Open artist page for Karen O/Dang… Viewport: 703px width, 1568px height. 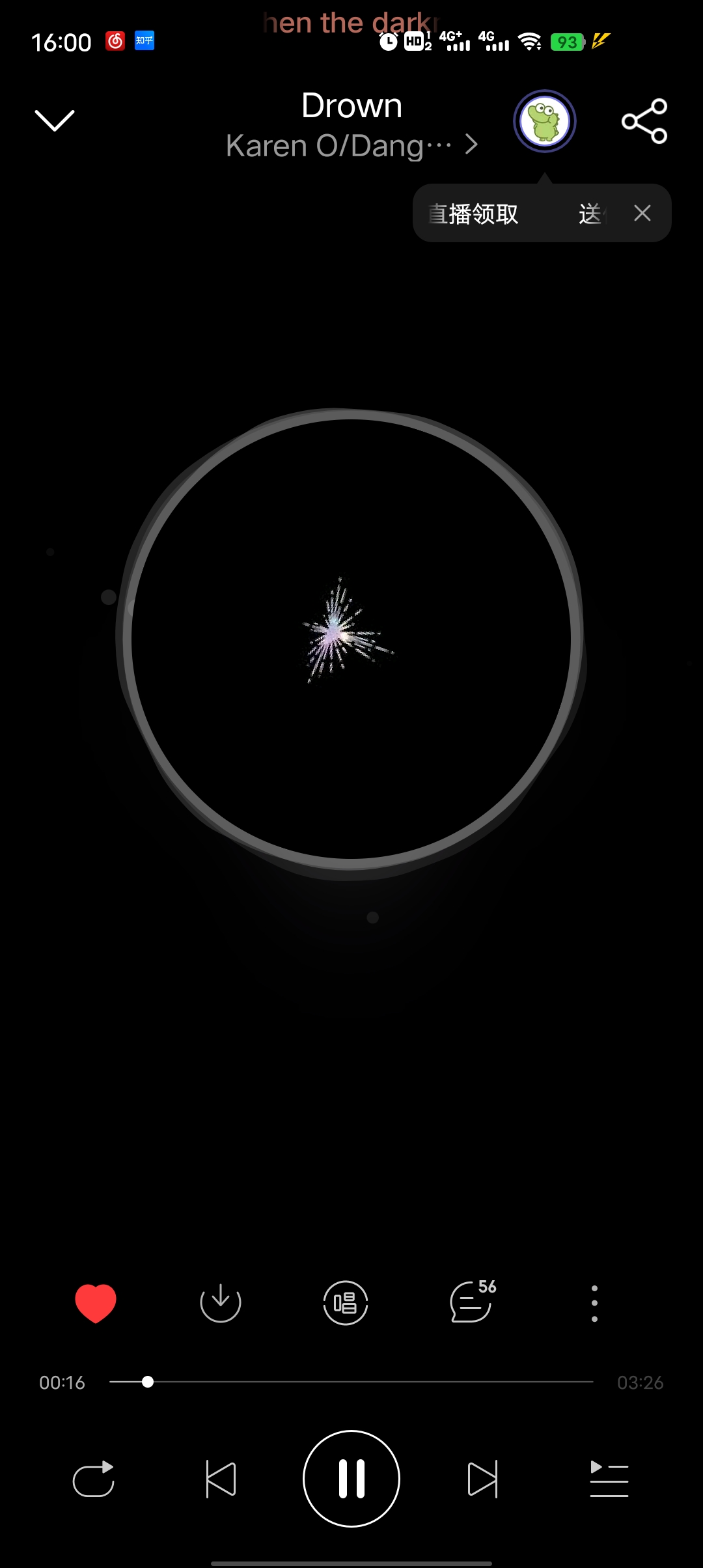351,146
